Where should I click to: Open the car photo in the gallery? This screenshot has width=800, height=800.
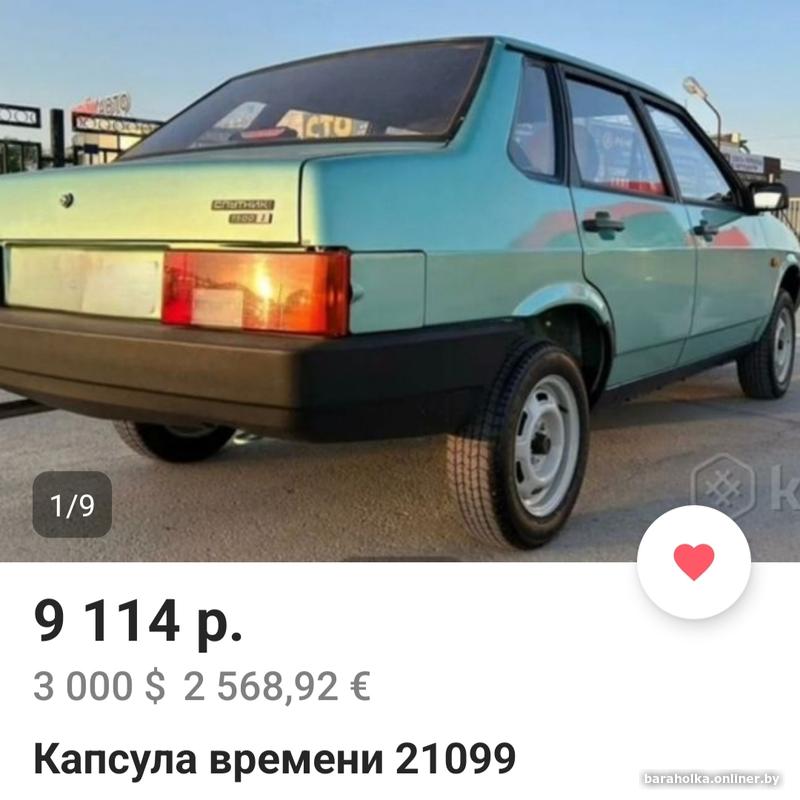400,280
